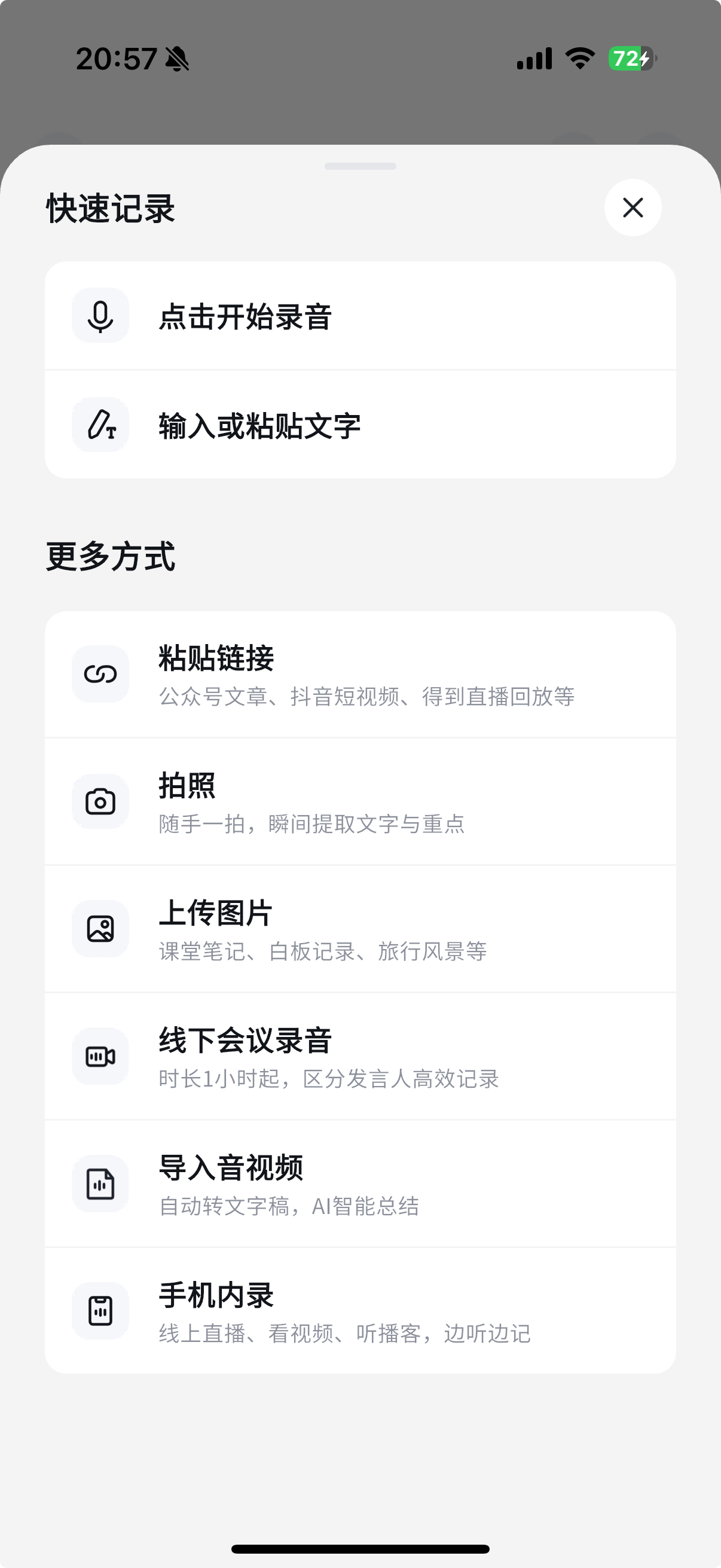This screenshot has width=721, height=1568.
Task: Select 拍照 to take a photo
Action: pos(359,802)
